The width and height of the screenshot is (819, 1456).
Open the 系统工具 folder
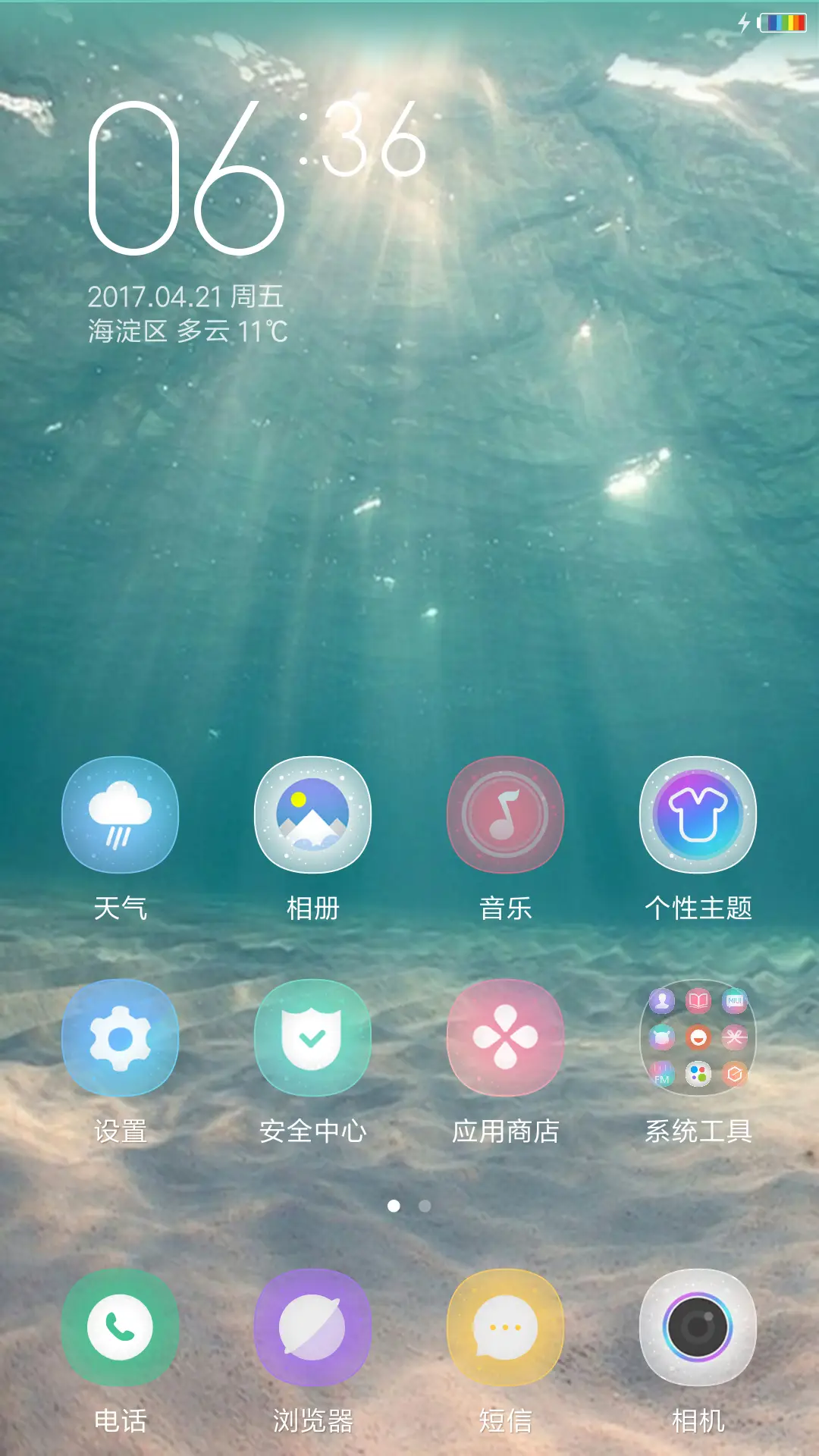(x=697, y=1039)
